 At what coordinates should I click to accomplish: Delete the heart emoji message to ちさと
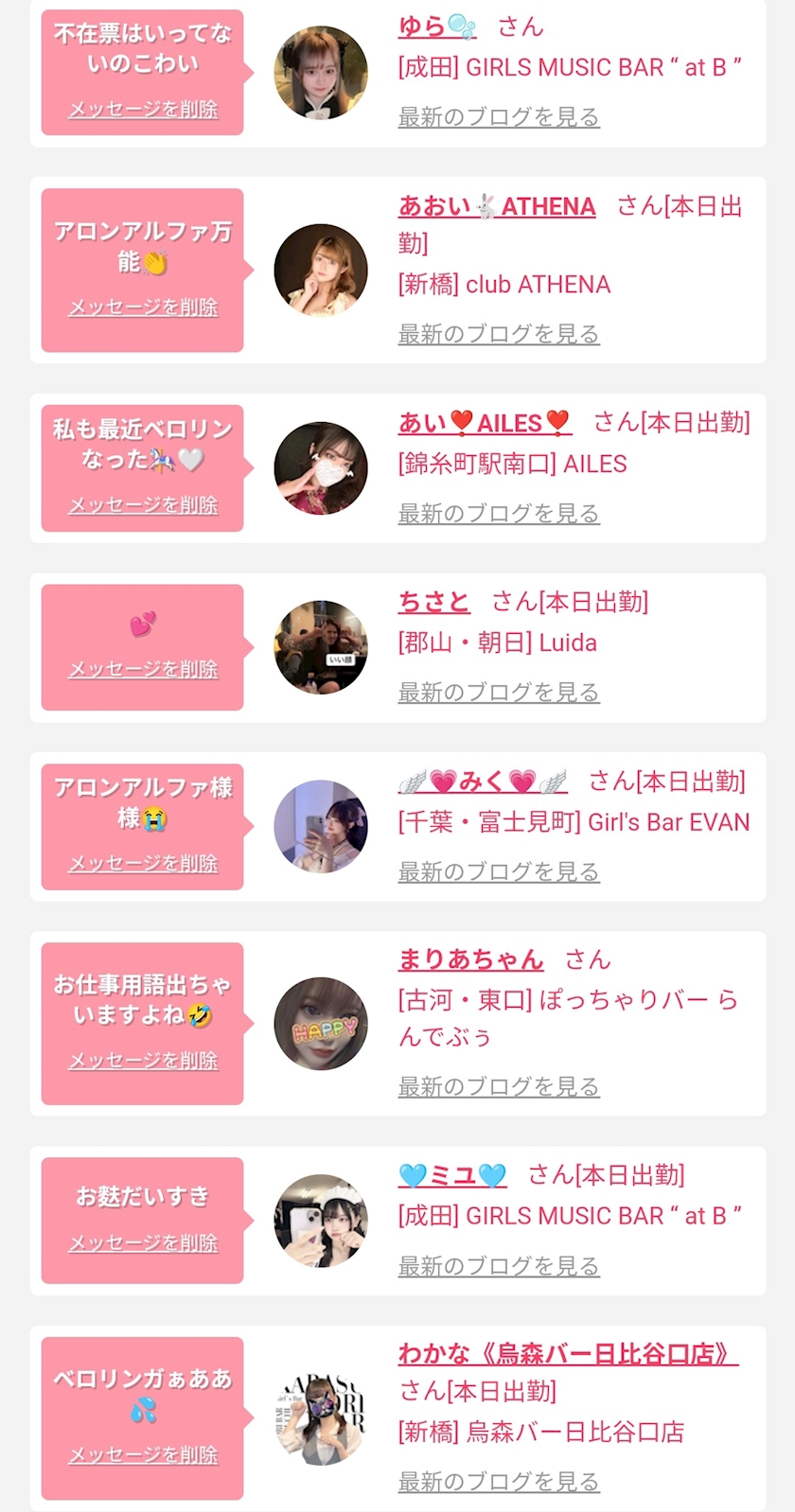(x=143, y=670)
